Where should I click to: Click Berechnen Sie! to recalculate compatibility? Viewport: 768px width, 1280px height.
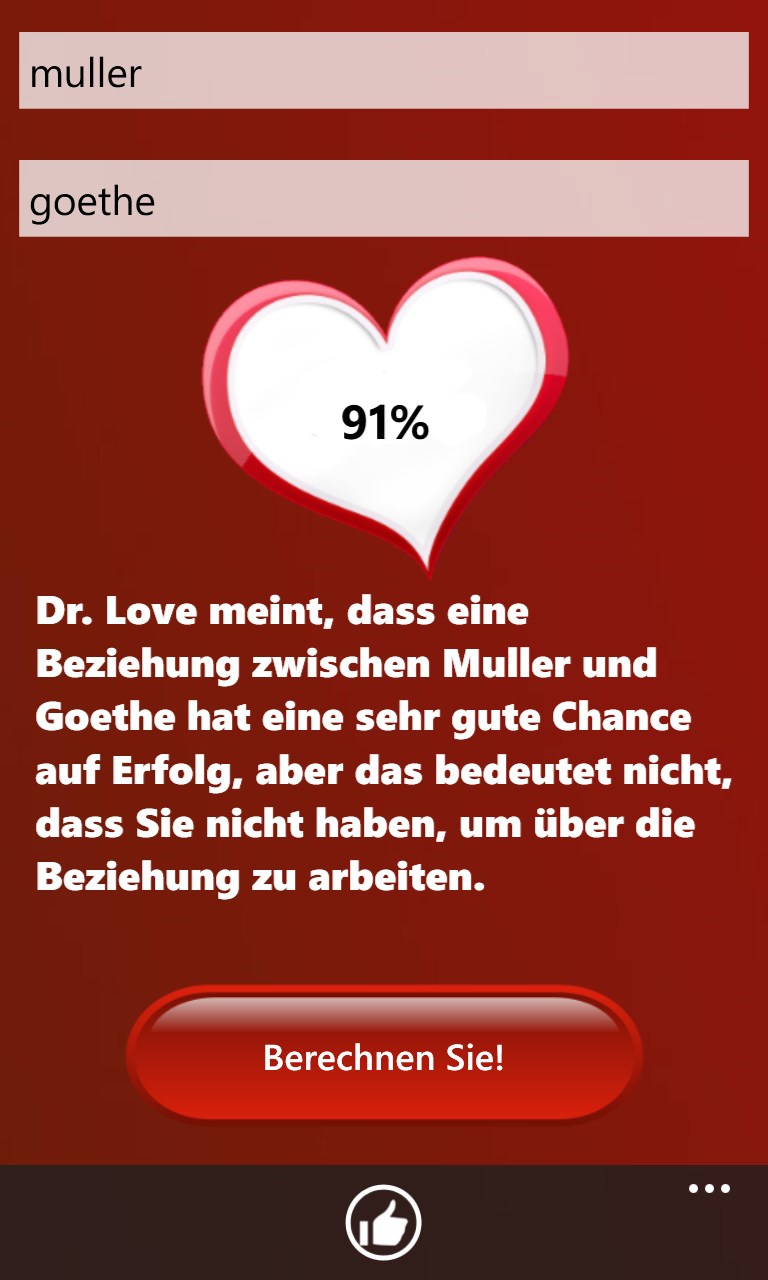point(384,1055)
